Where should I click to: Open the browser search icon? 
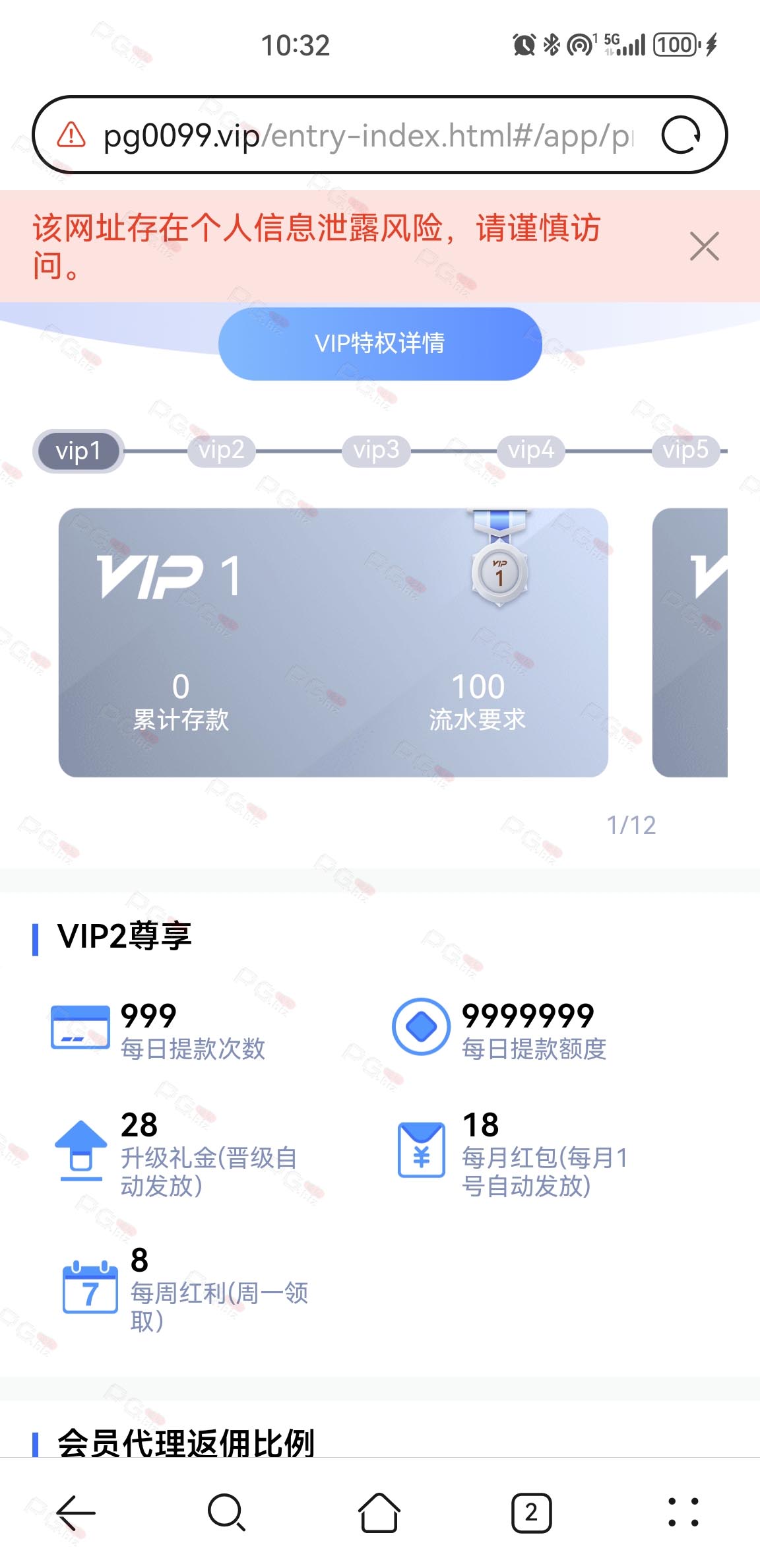[x=227, y=1512]
